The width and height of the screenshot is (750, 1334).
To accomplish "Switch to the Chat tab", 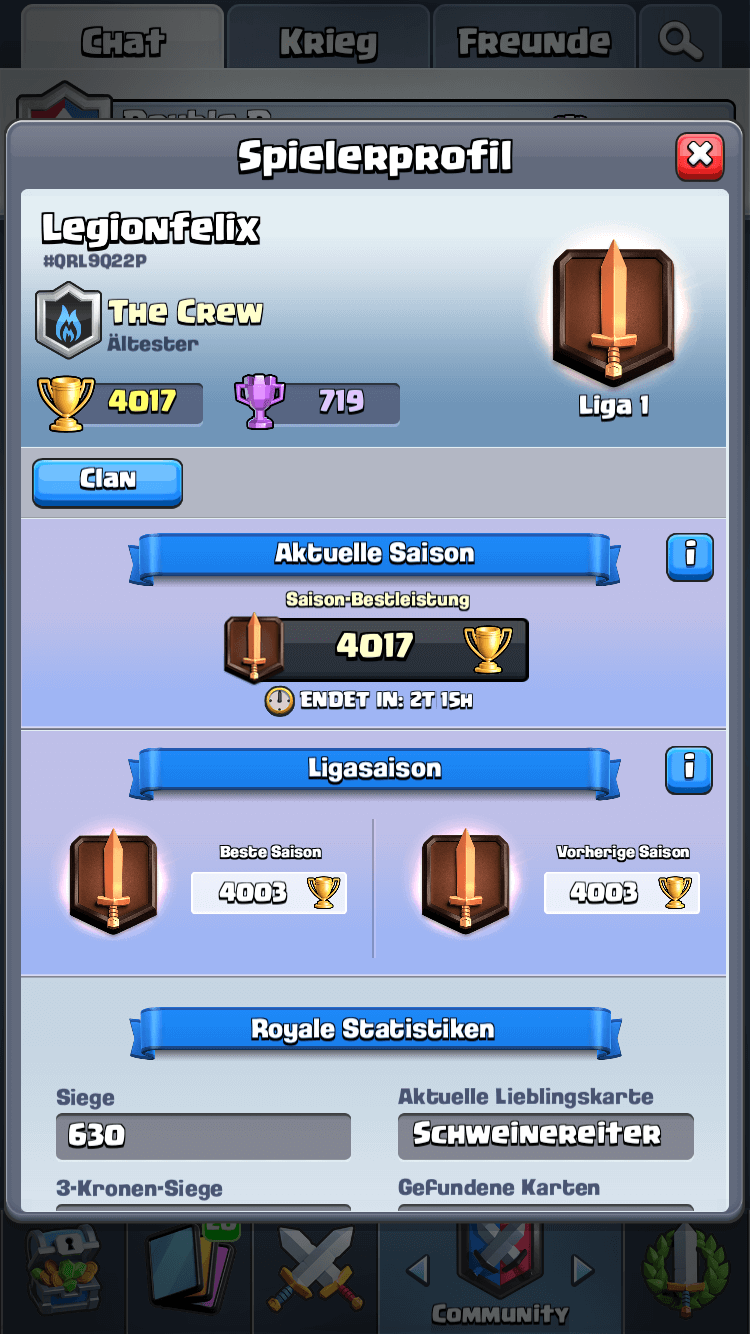I will tap(123, 40).
